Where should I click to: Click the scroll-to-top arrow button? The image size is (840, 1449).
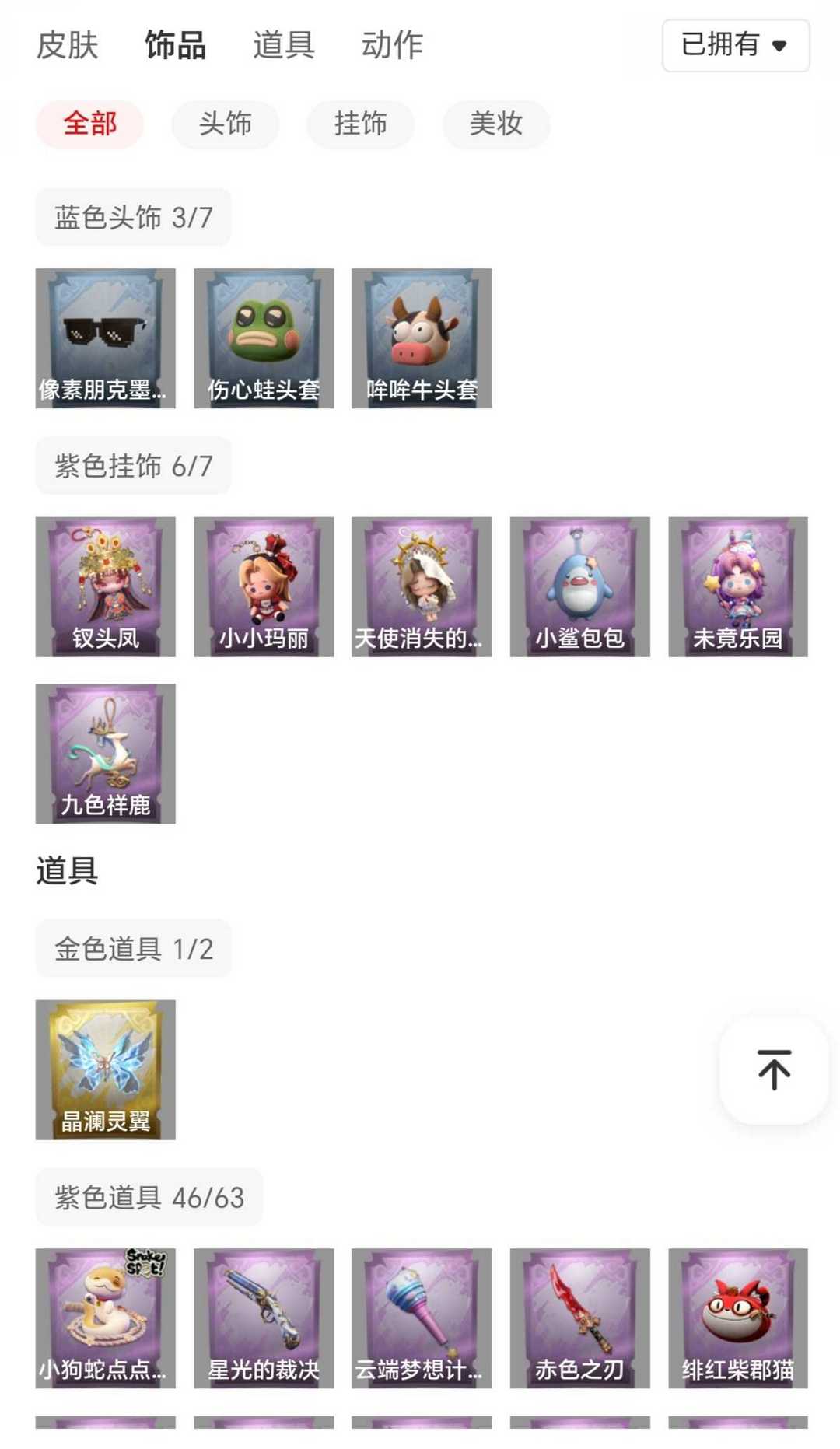click(772, 1069)
